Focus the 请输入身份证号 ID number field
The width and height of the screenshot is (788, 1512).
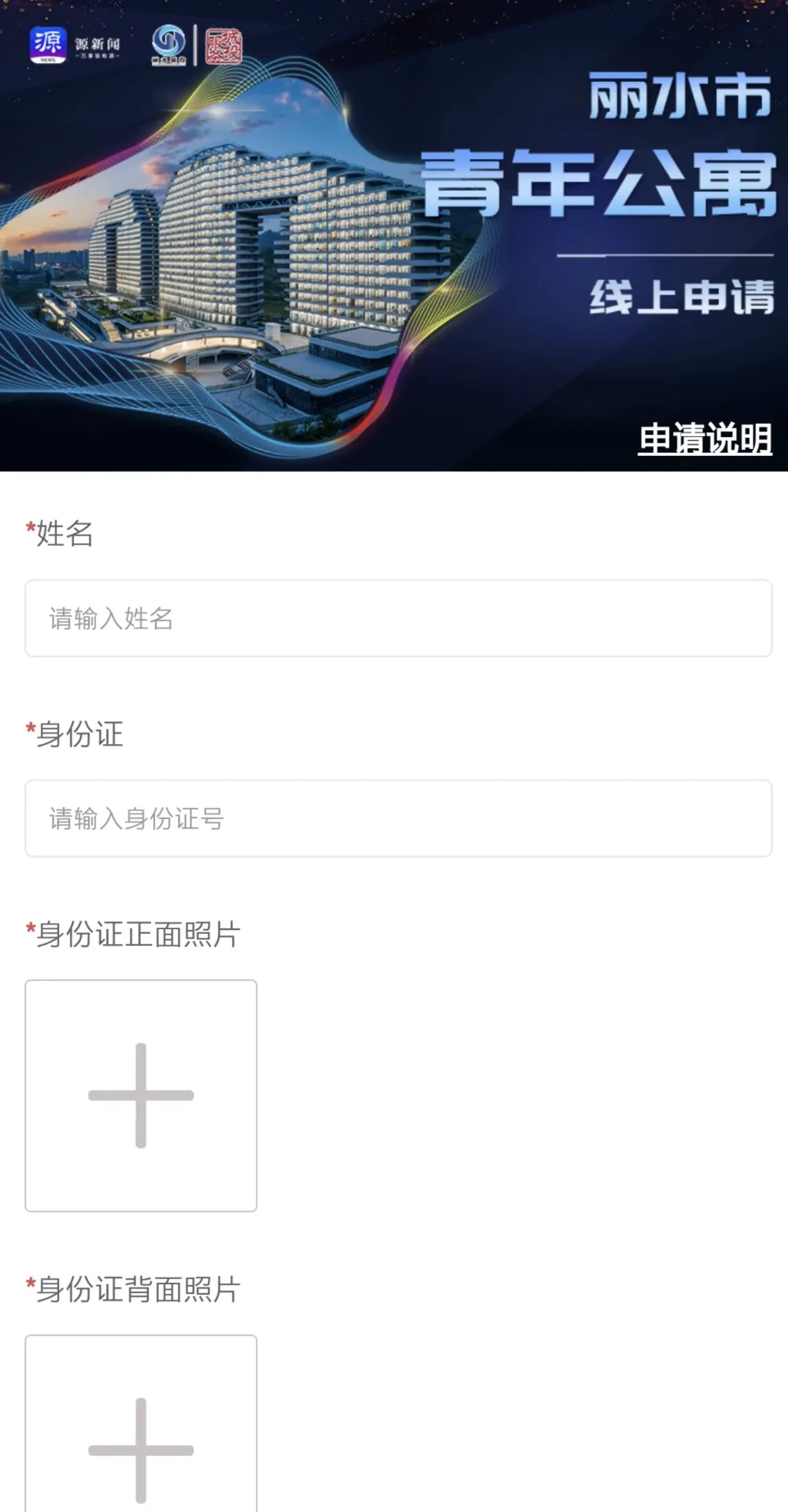point(398,818)
